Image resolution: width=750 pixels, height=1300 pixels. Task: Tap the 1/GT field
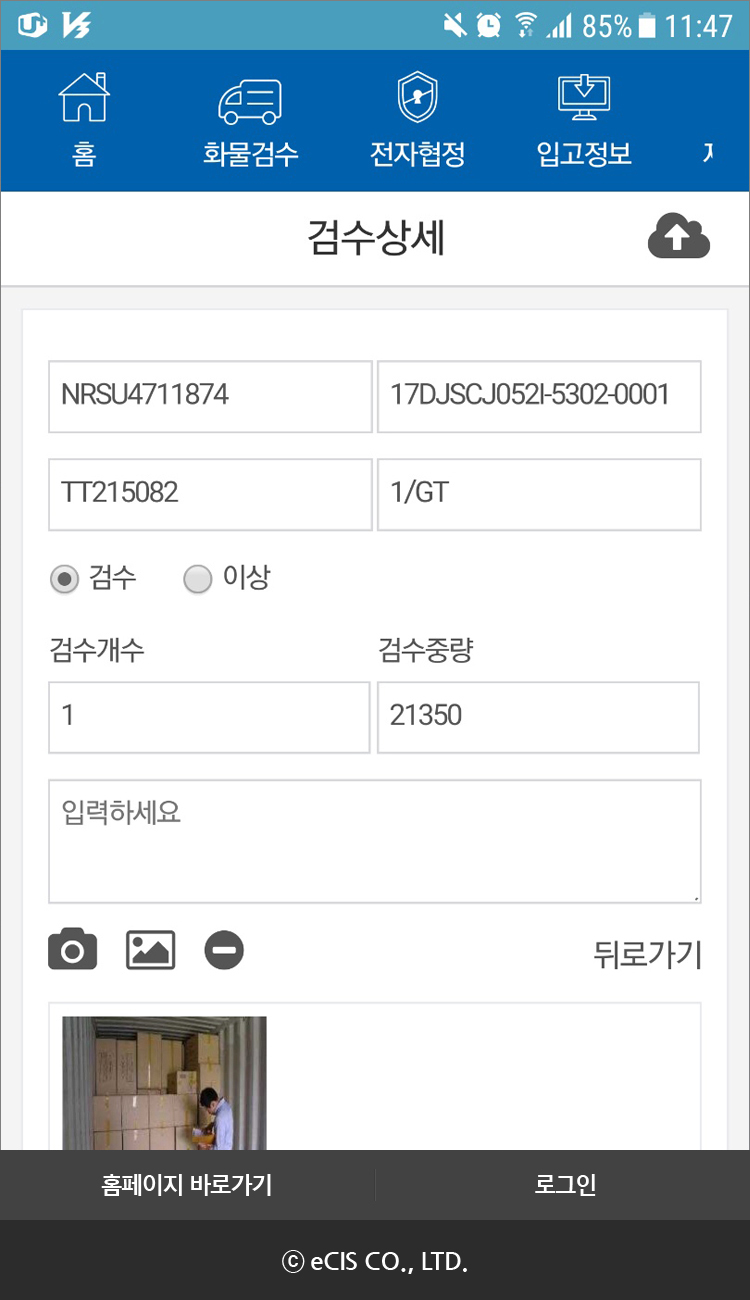(x=539, y=494)
